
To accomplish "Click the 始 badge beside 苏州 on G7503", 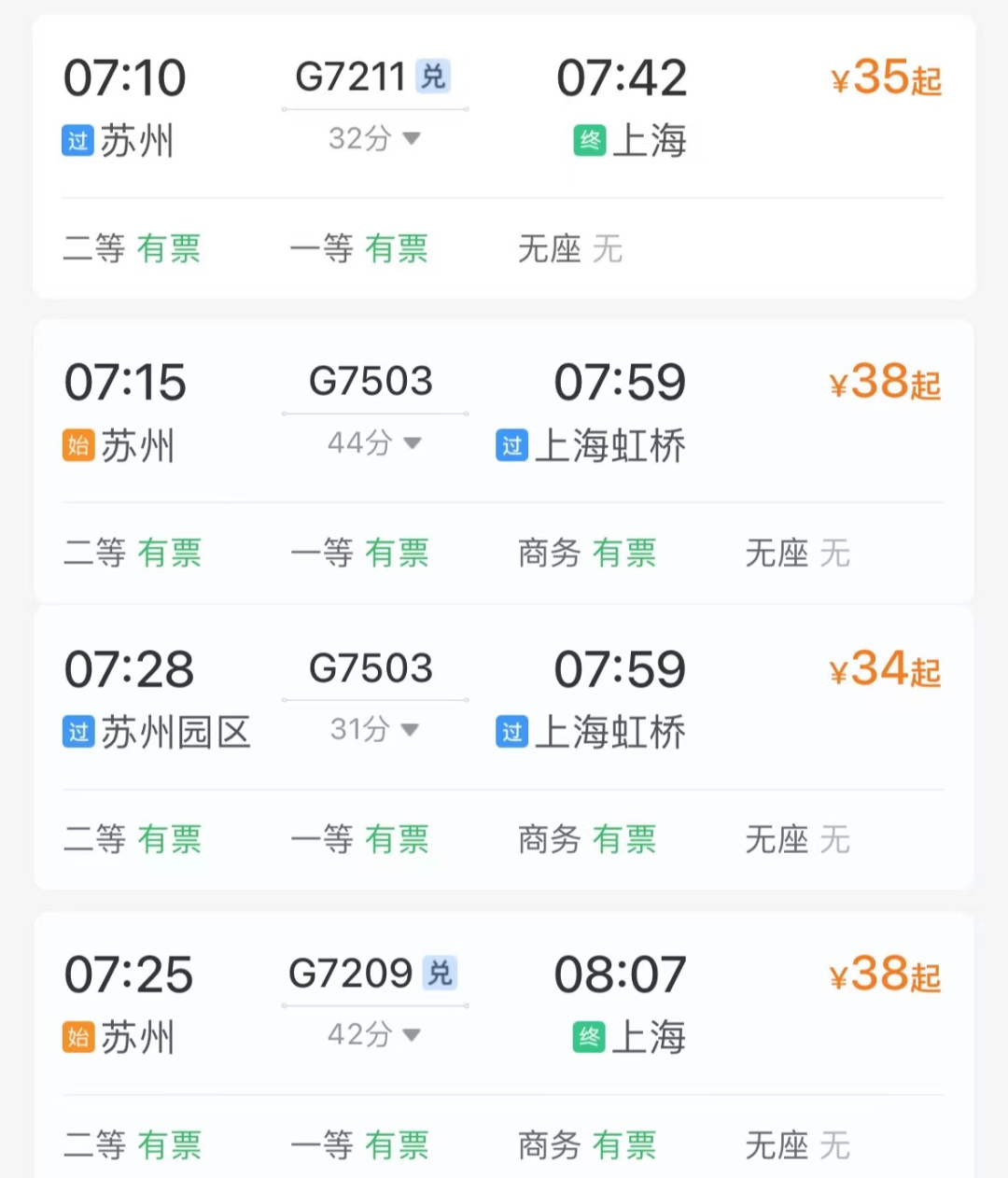I will click(x=77, y=446).
